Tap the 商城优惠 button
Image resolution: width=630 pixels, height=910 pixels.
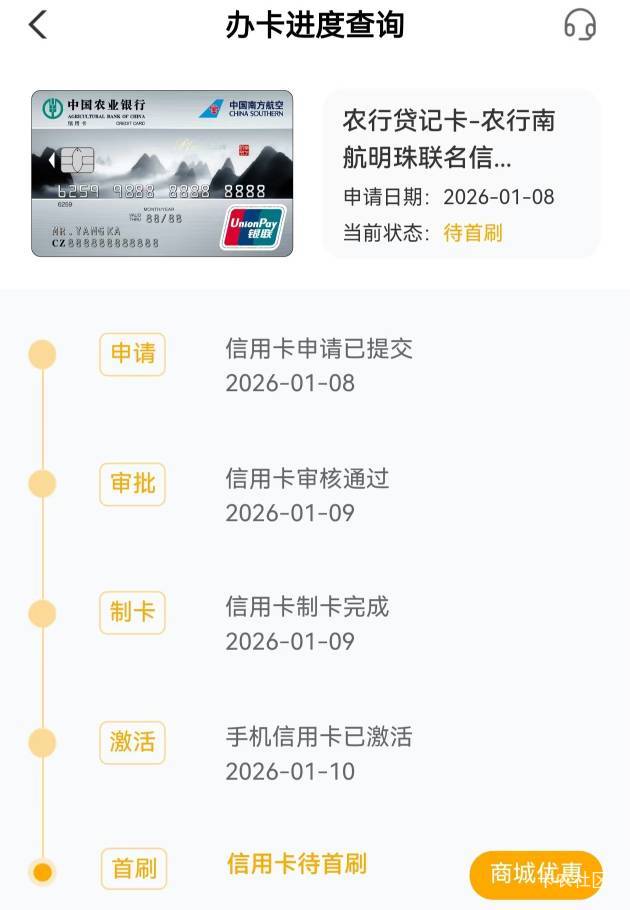point(535,873)
